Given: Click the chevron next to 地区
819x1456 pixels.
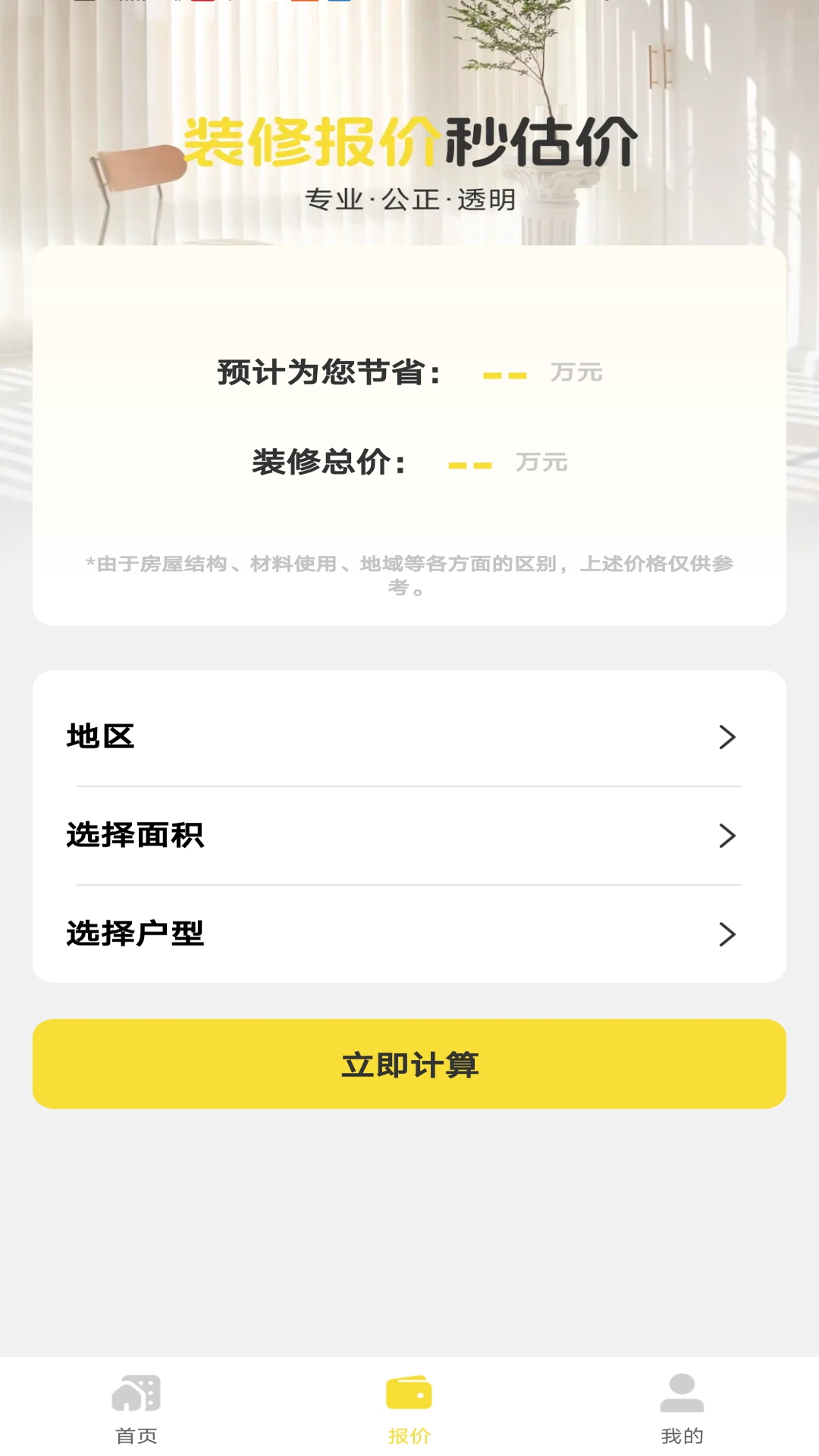Looking at the screenshot, I should coord(729,737).
